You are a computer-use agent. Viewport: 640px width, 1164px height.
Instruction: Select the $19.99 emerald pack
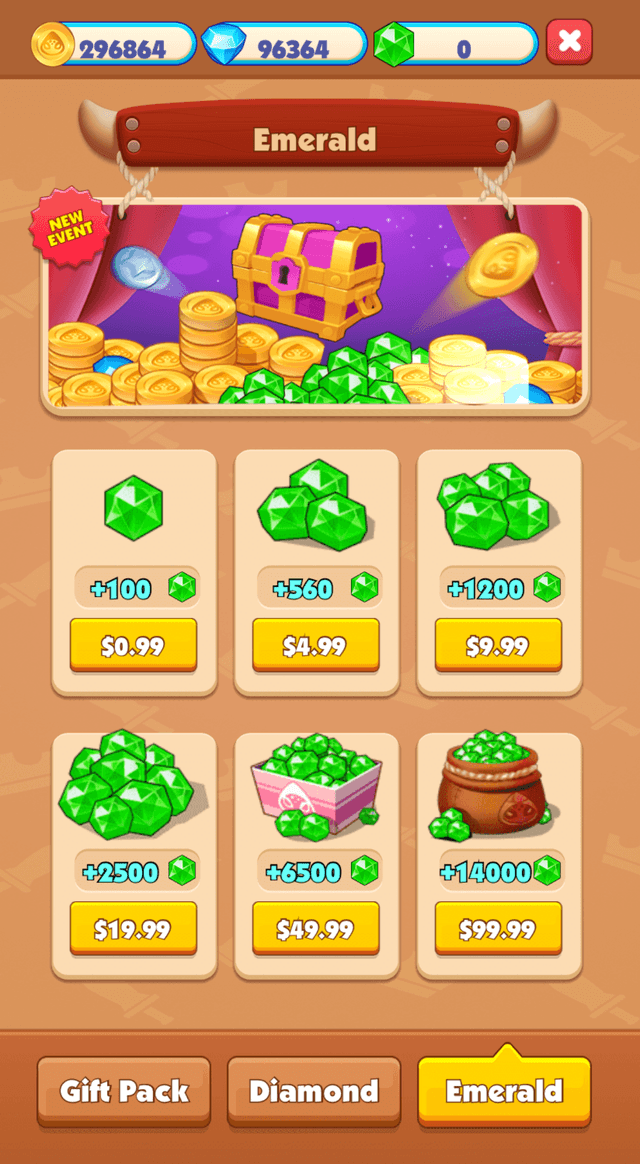(x=133, y=929)
